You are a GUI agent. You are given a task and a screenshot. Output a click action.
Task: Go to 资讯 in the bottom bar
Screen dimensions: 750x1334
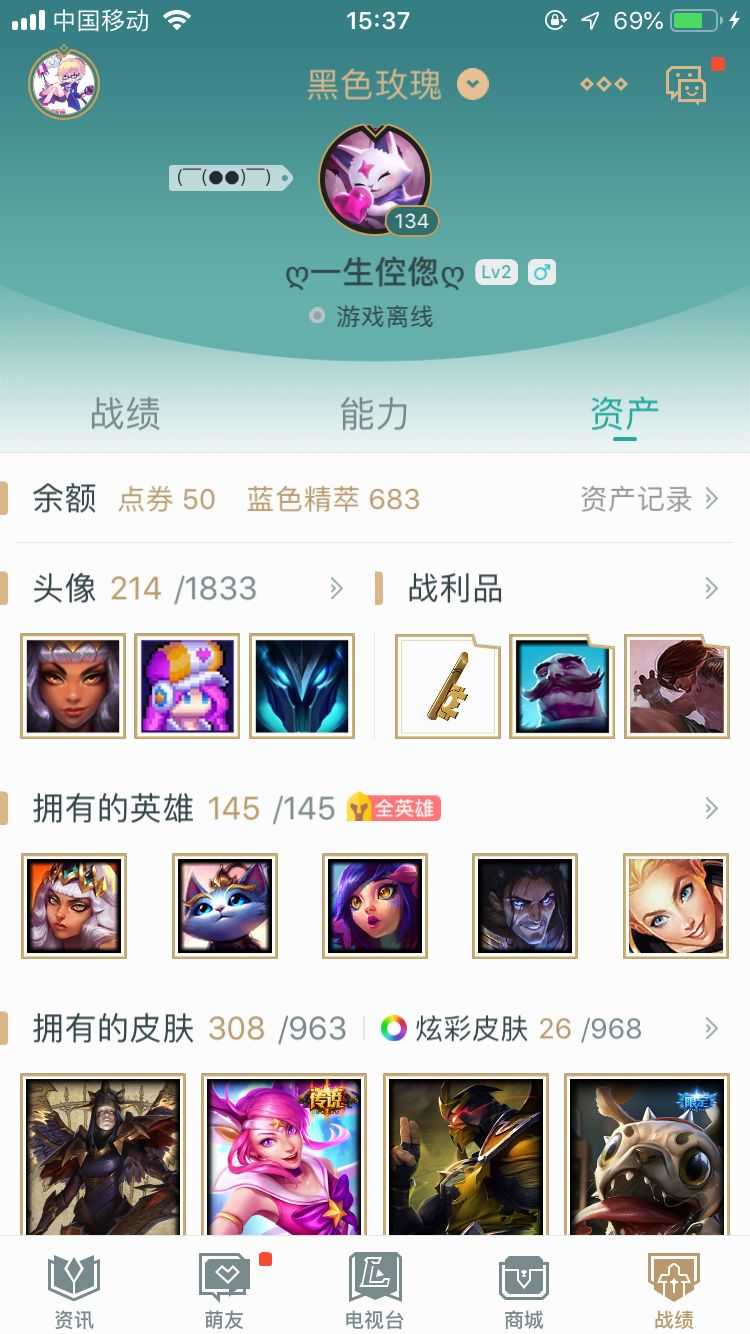(x=74, y=1290)
